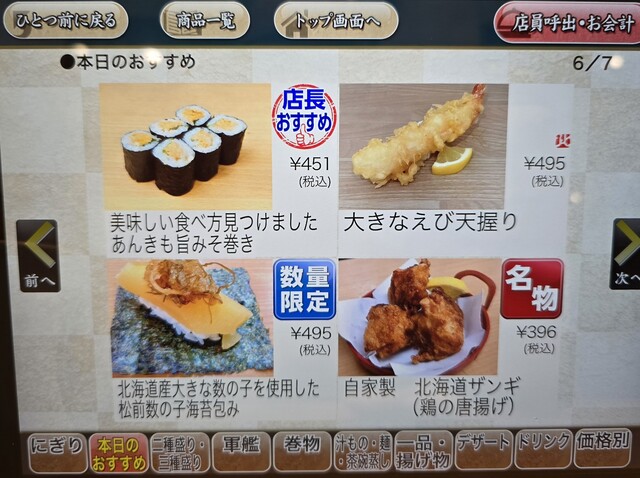This screenshot has width=640, height=478.
Task: Tap ひとつ前に戻る button
Action: 65,19
